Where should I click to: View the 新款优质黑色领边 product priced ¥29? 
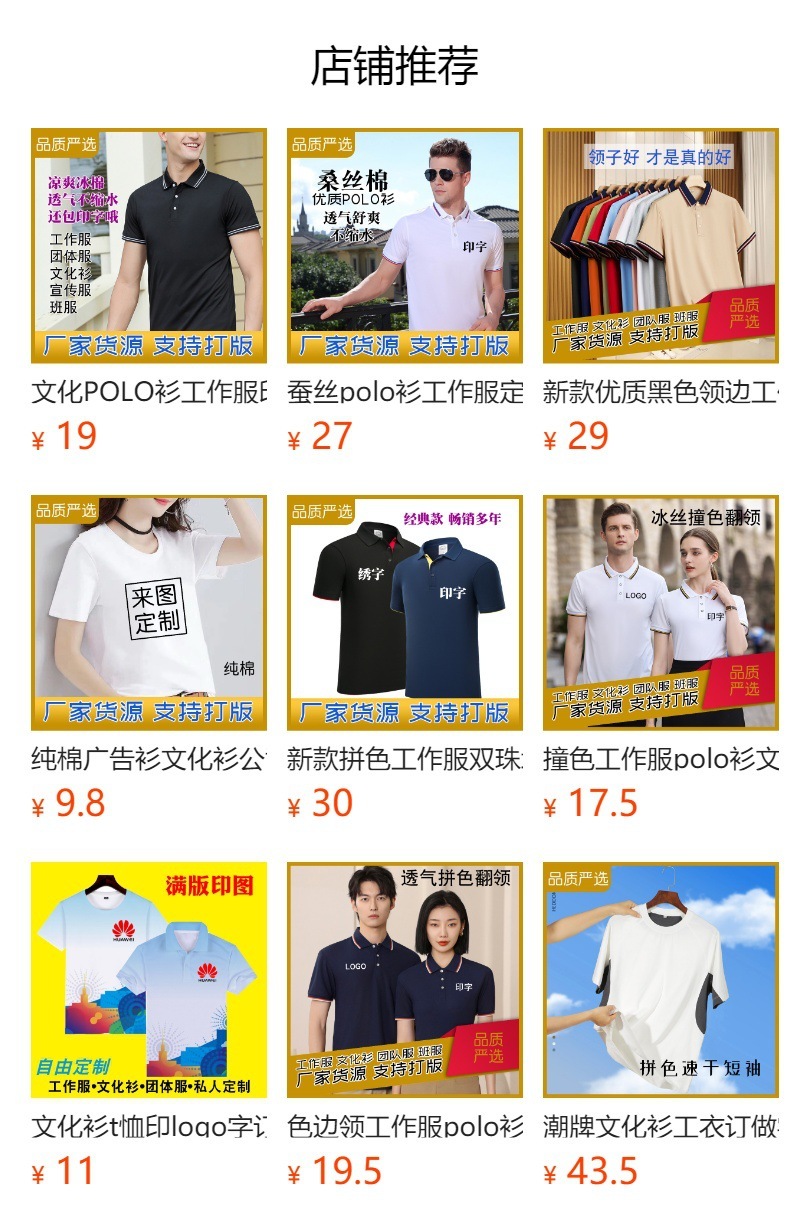[660, 246]
